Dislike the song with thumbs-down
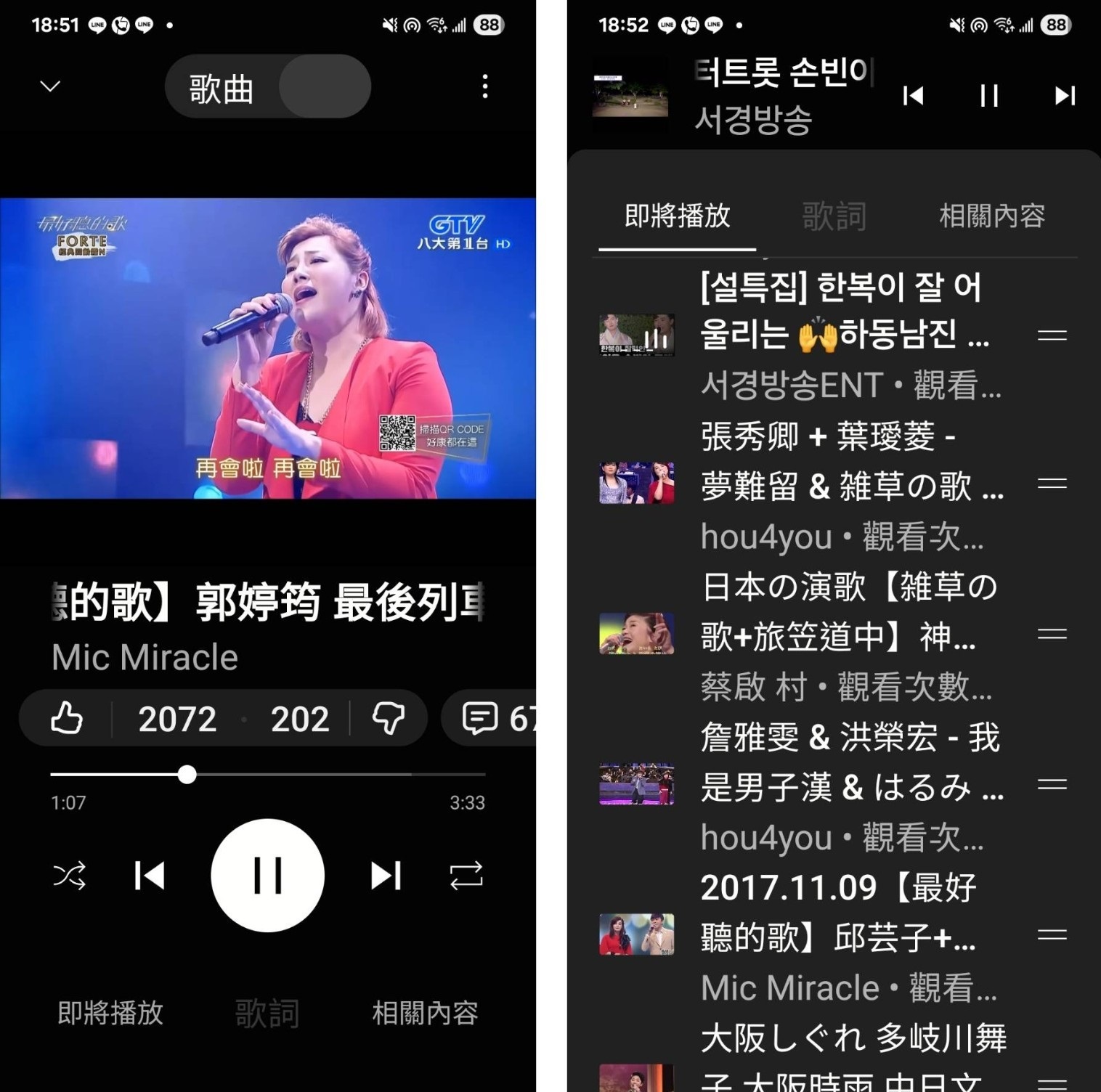The height and width of the screenshot is (1092, 1101). (x=389, y=719)
